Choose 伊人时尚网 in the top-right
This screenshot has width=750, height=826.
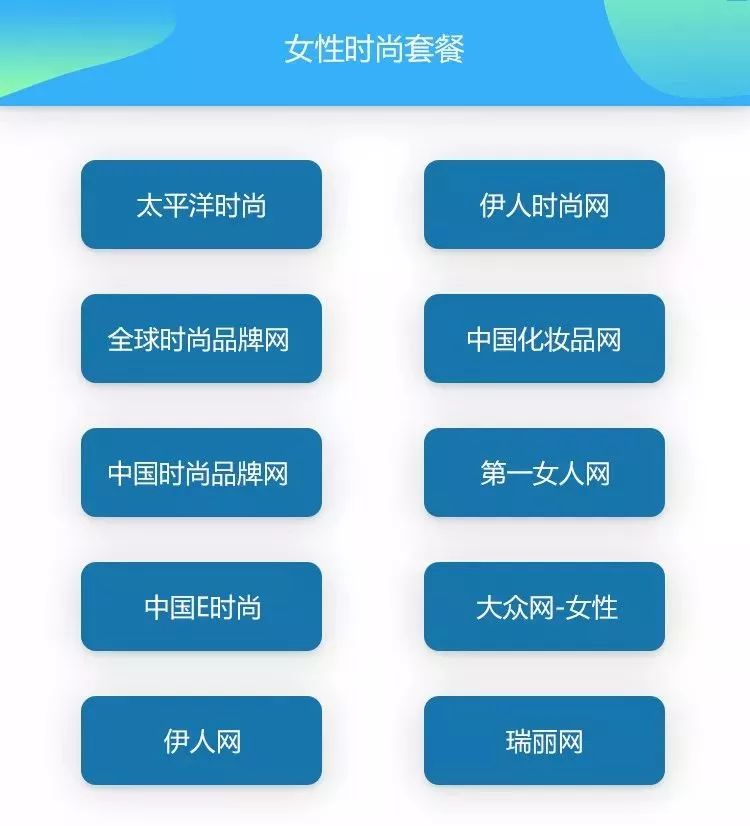coord(545,205)
